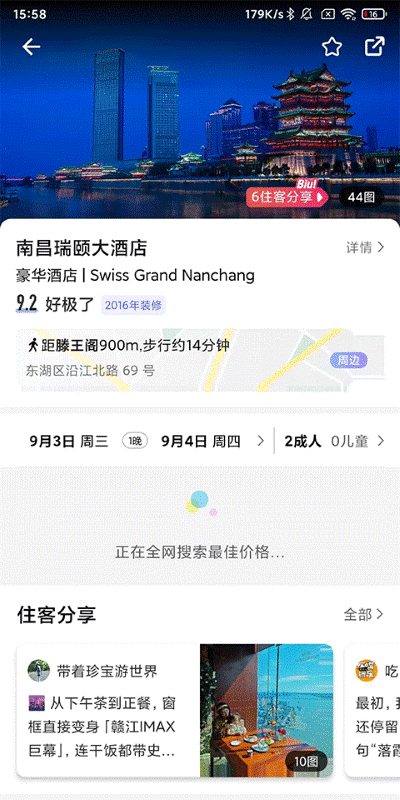Open the address map card

click(200, 360)
